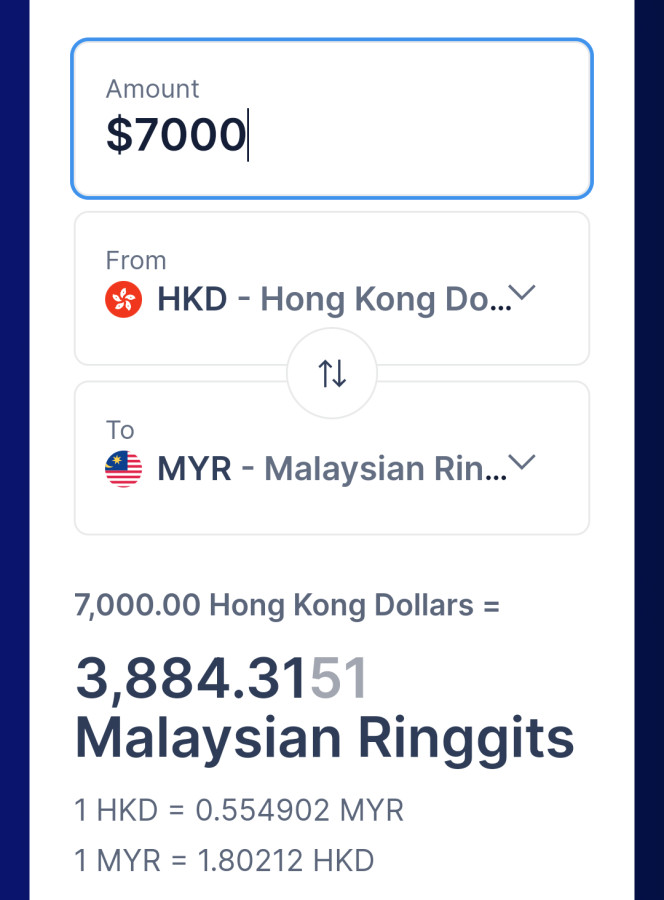Image resolution: width=664 pixels, height=900 pixels.
Task: Swap the From and To currencies
Action: coord(332,373)
